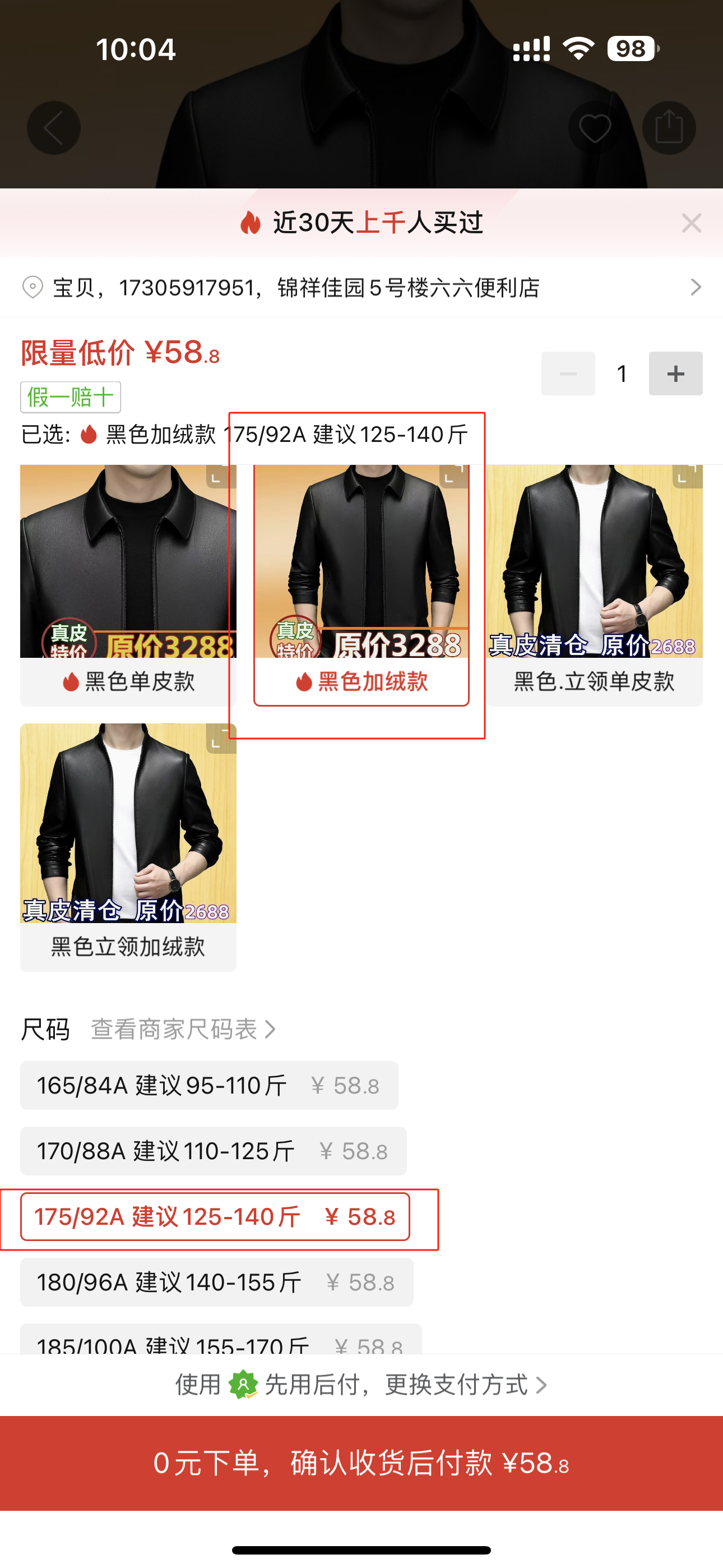
Task: Select the 黑色单皮款 style
Action: point(128,584)
